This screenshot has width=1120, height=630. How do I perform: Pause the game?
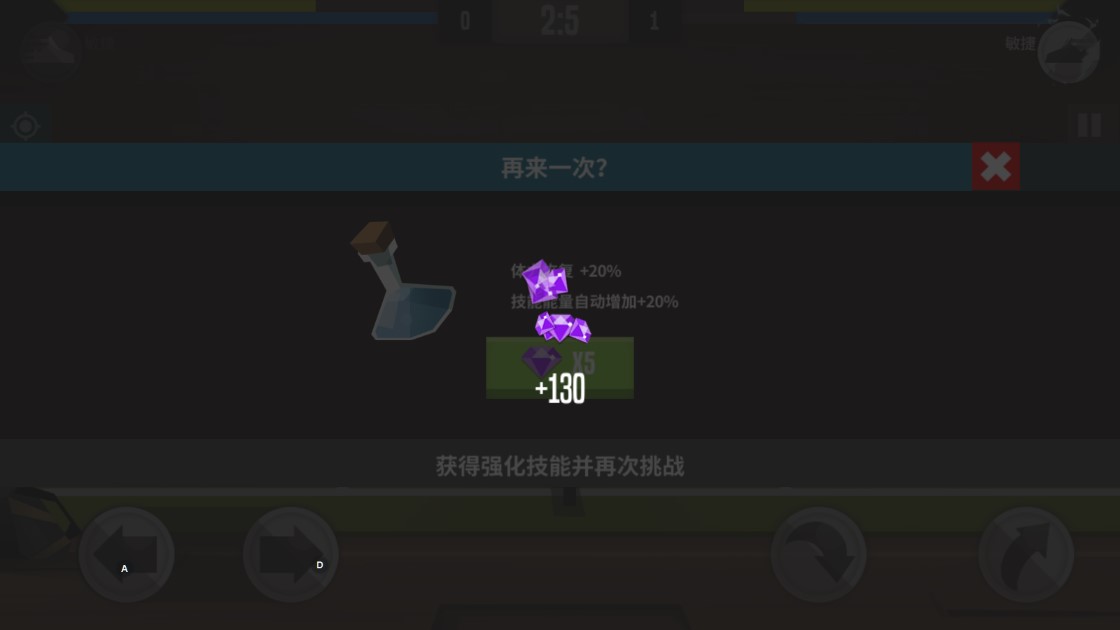coord(1089,125)
